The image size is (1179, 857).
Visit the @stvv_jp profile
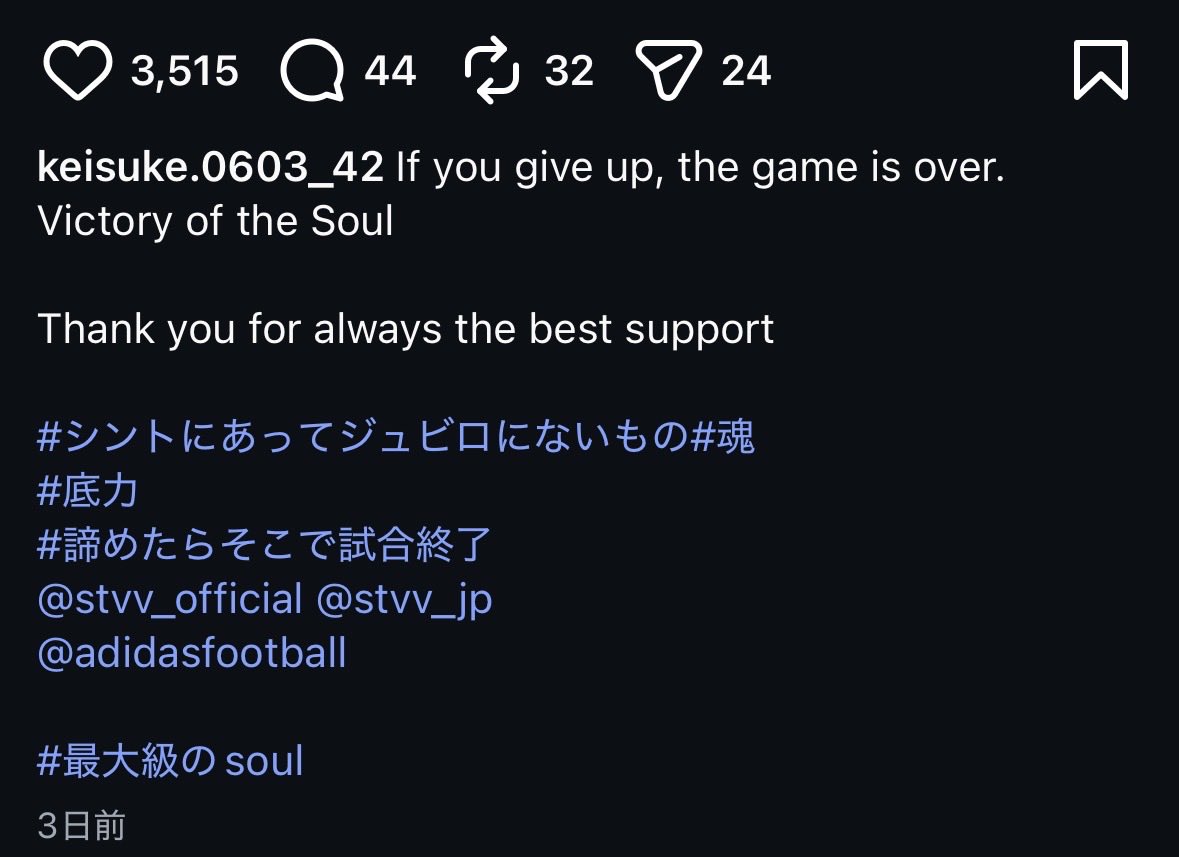click(404, 599)
